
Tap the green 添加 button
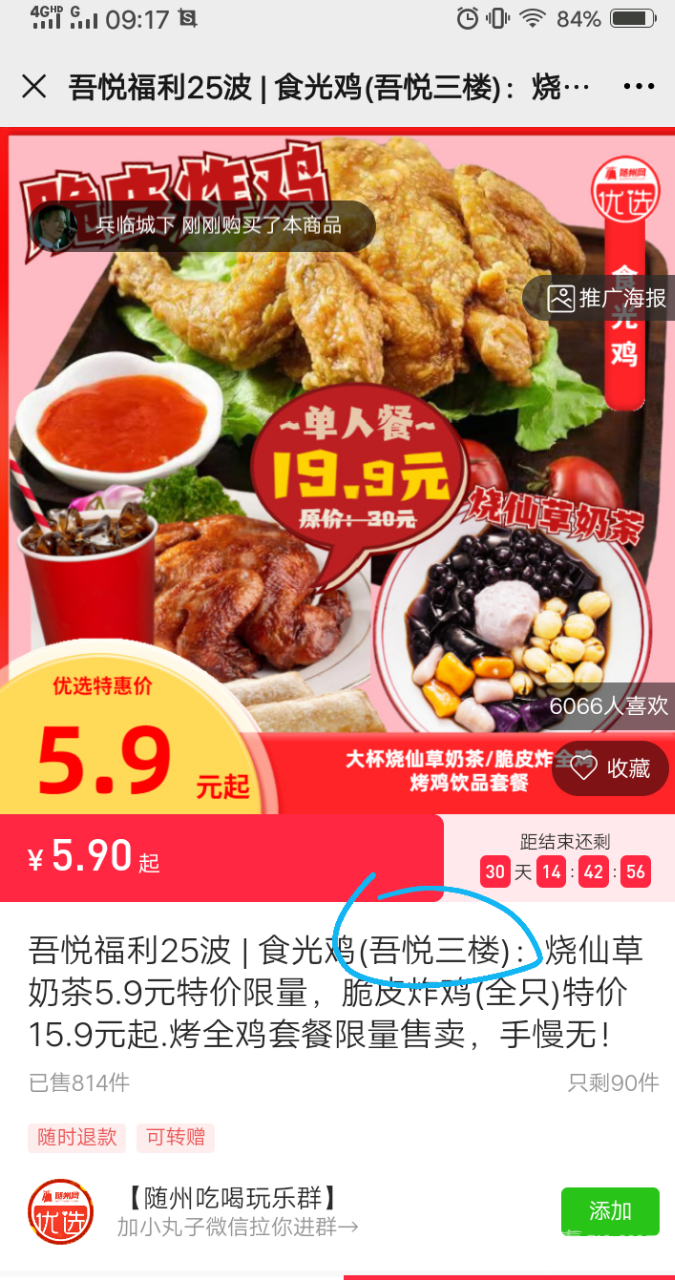[609, 1211]
